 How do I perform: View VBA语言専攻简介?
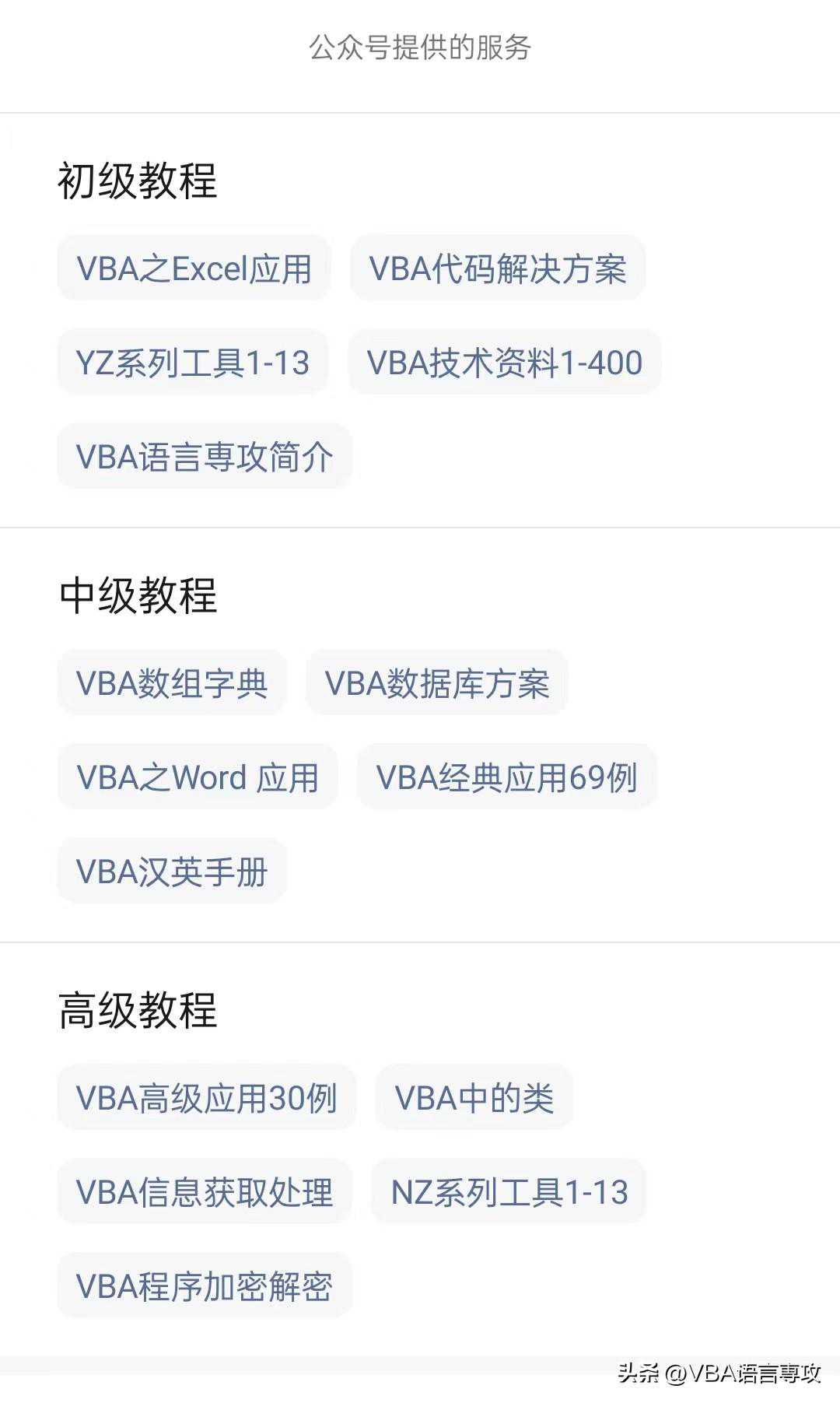205,457
